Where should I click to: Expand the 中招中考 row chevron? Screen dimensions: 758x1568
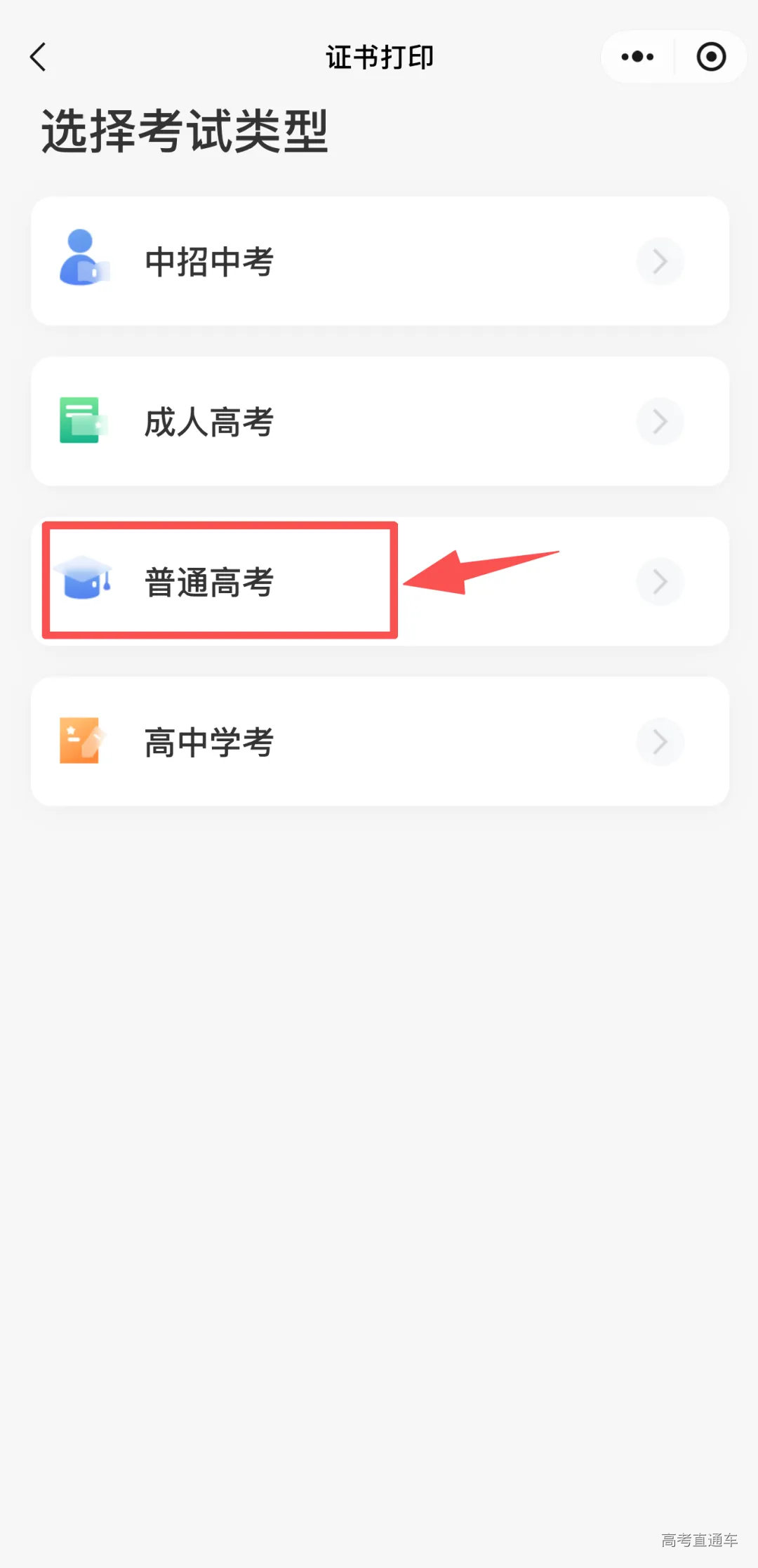(x=659, y=261)
